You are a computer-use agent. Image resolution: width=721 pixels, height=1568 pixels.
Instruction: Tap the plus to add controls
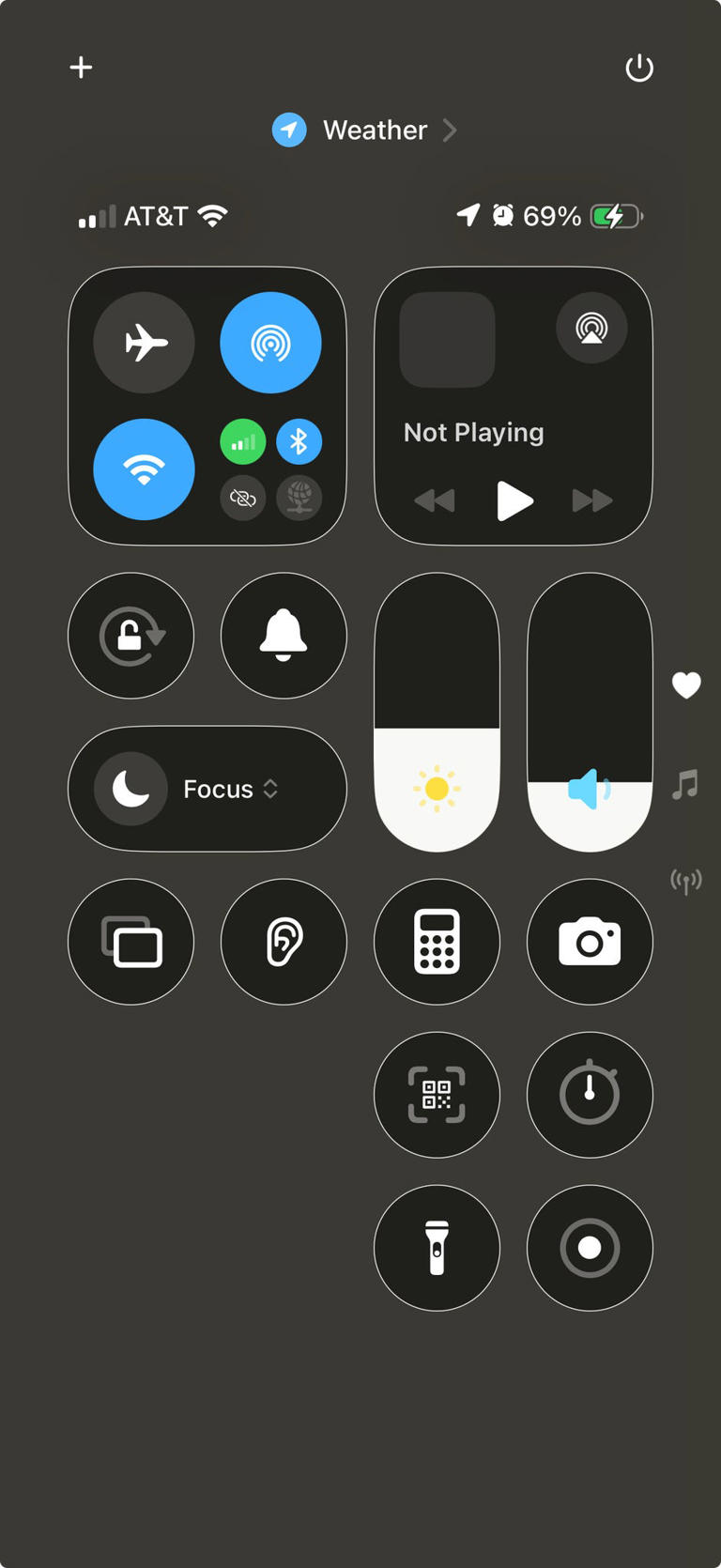(81, 67)
